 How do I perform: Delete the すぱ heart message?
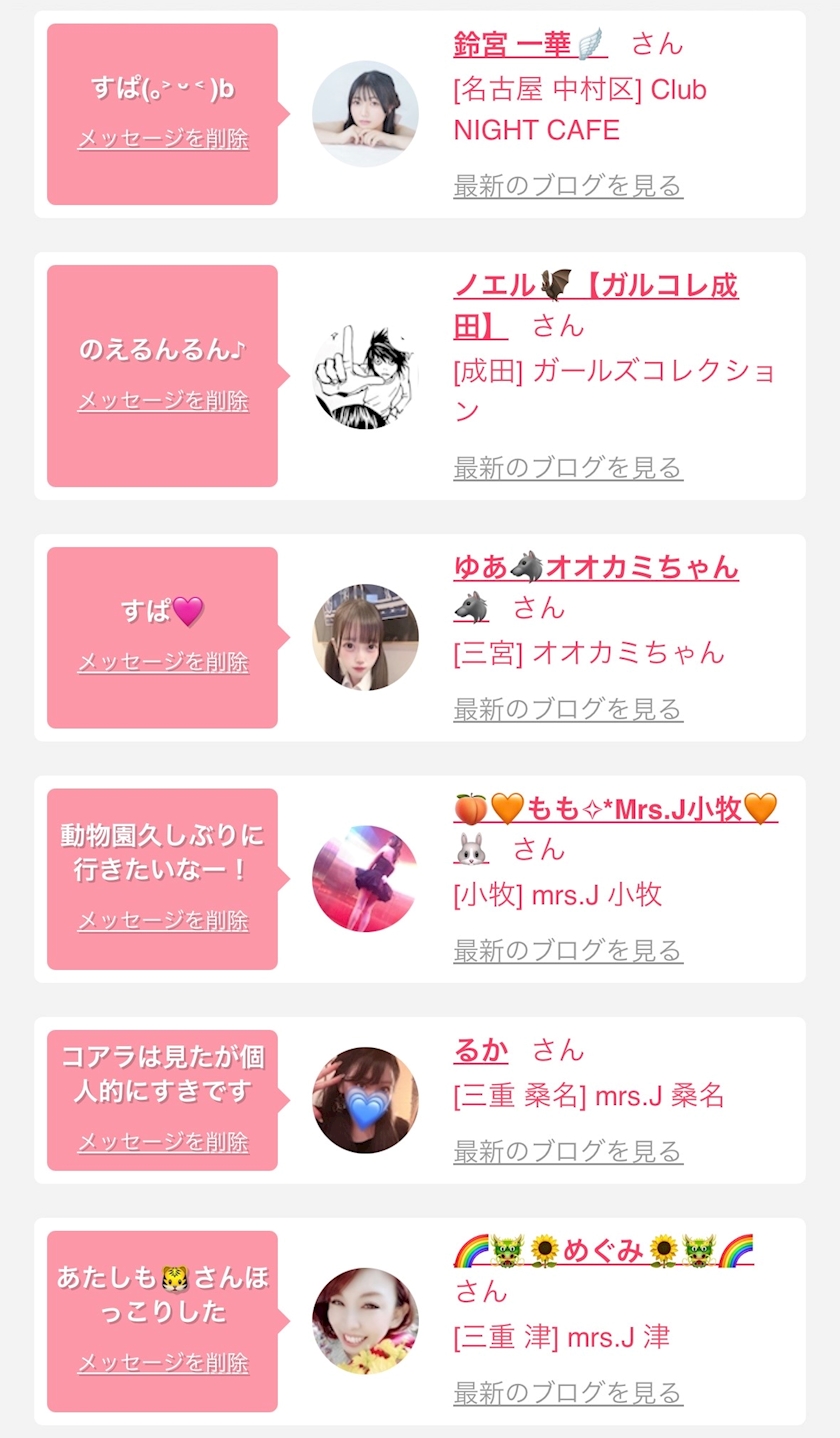[x=163, y=662]
